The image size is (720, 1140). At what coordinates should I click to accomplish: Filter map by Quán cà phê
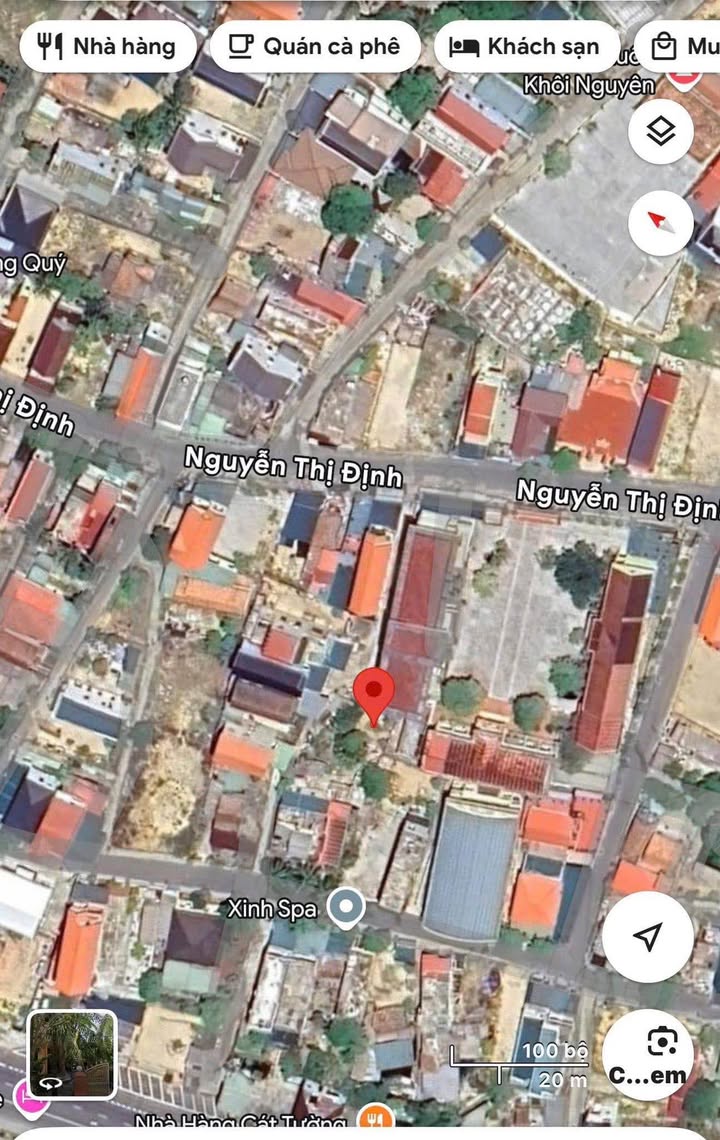(x=315, y=46)
